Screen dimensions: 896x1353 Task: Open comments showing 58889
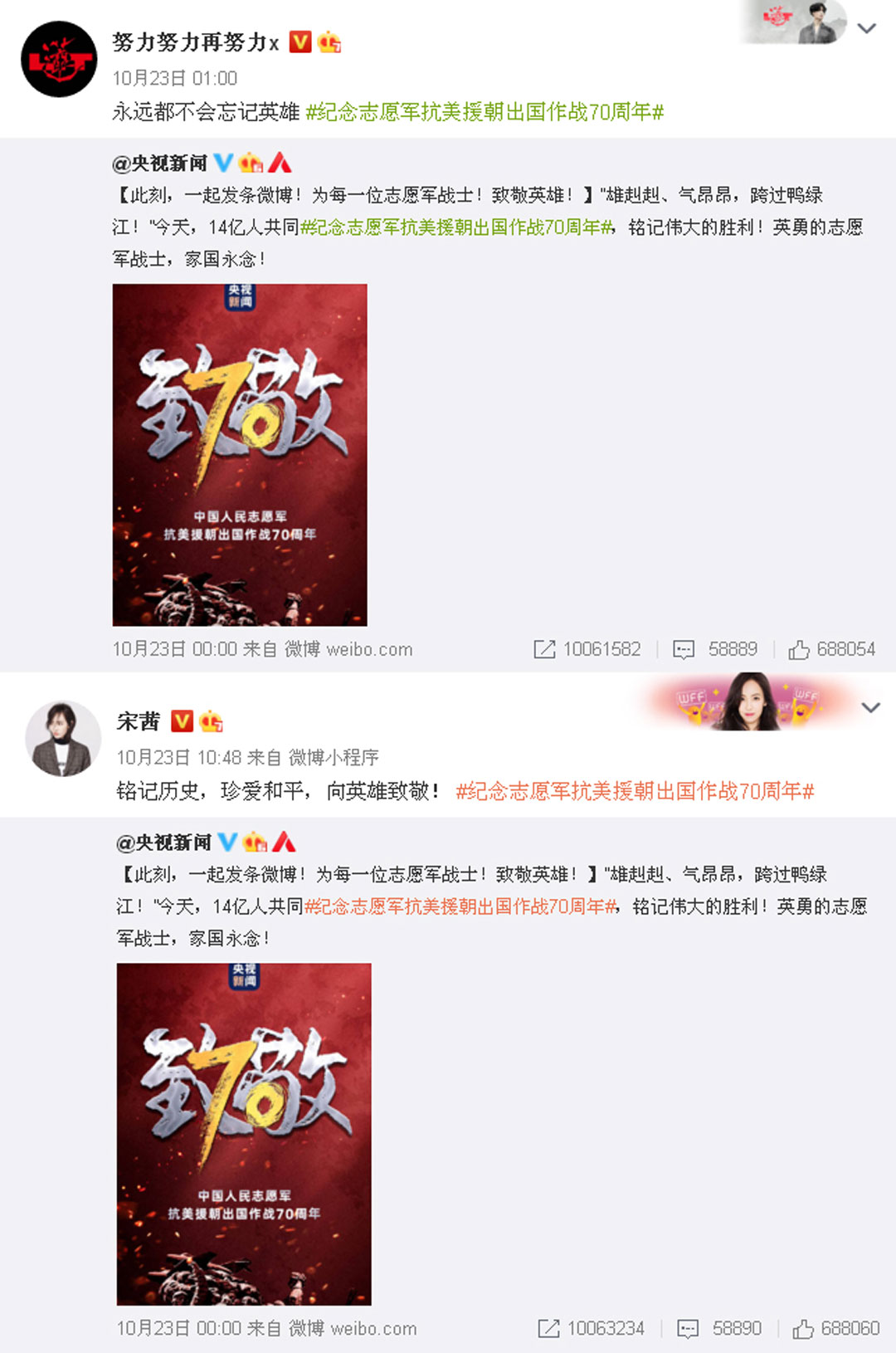684,649
